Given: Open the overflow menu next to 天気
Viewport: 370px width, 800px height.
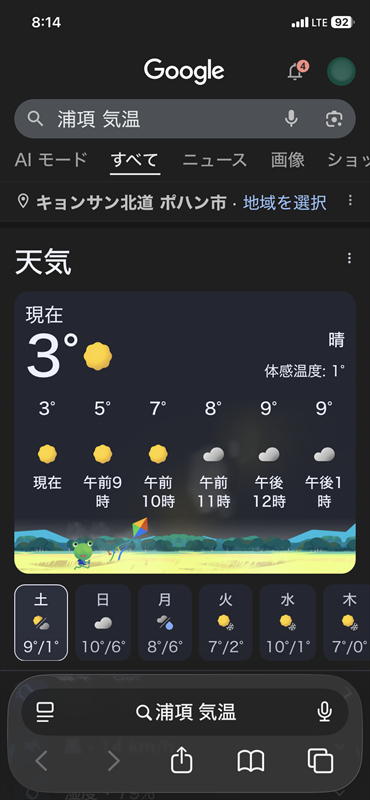Looking at the screenshot, I should click(349, 258).
